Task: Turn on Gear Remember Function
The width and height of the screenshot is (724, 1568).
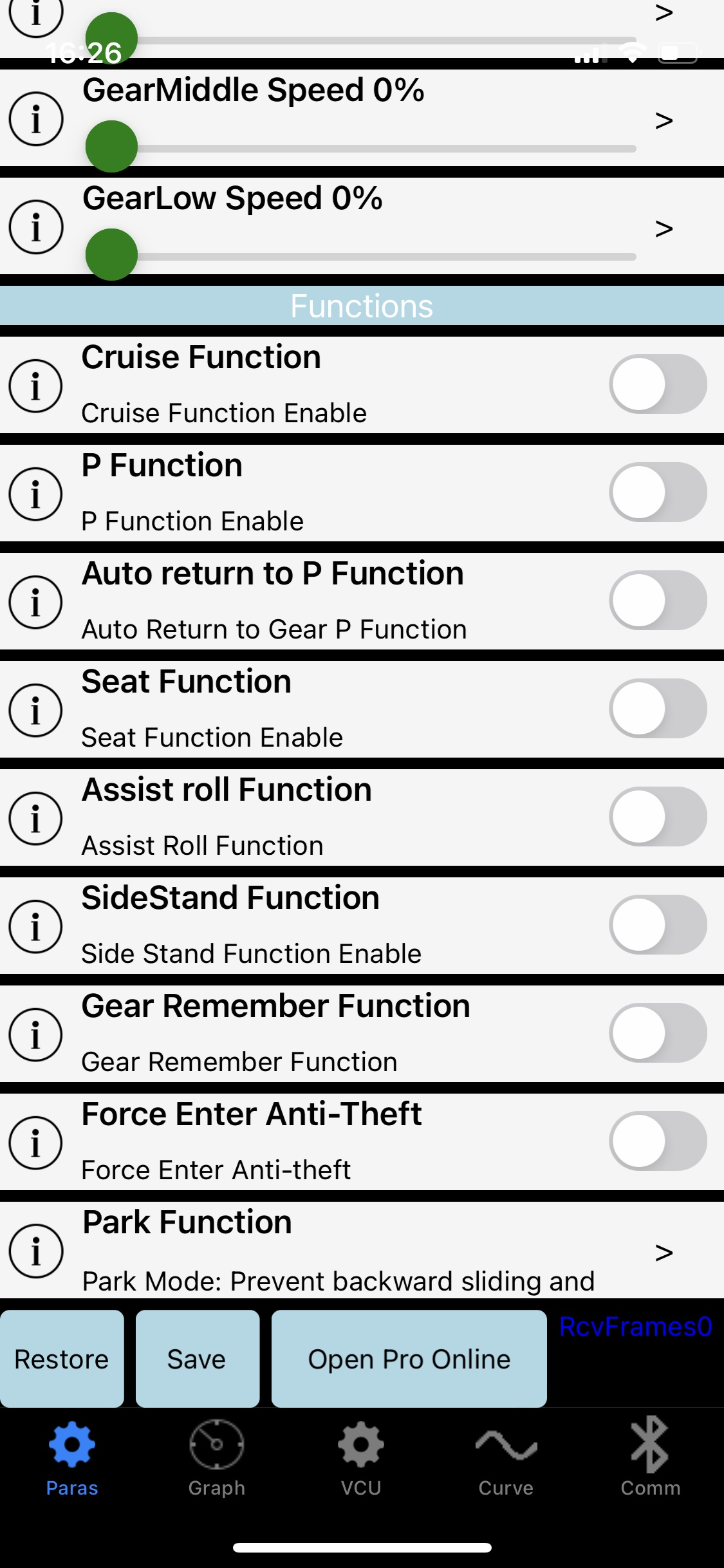Action: (x=658, y=1033)
